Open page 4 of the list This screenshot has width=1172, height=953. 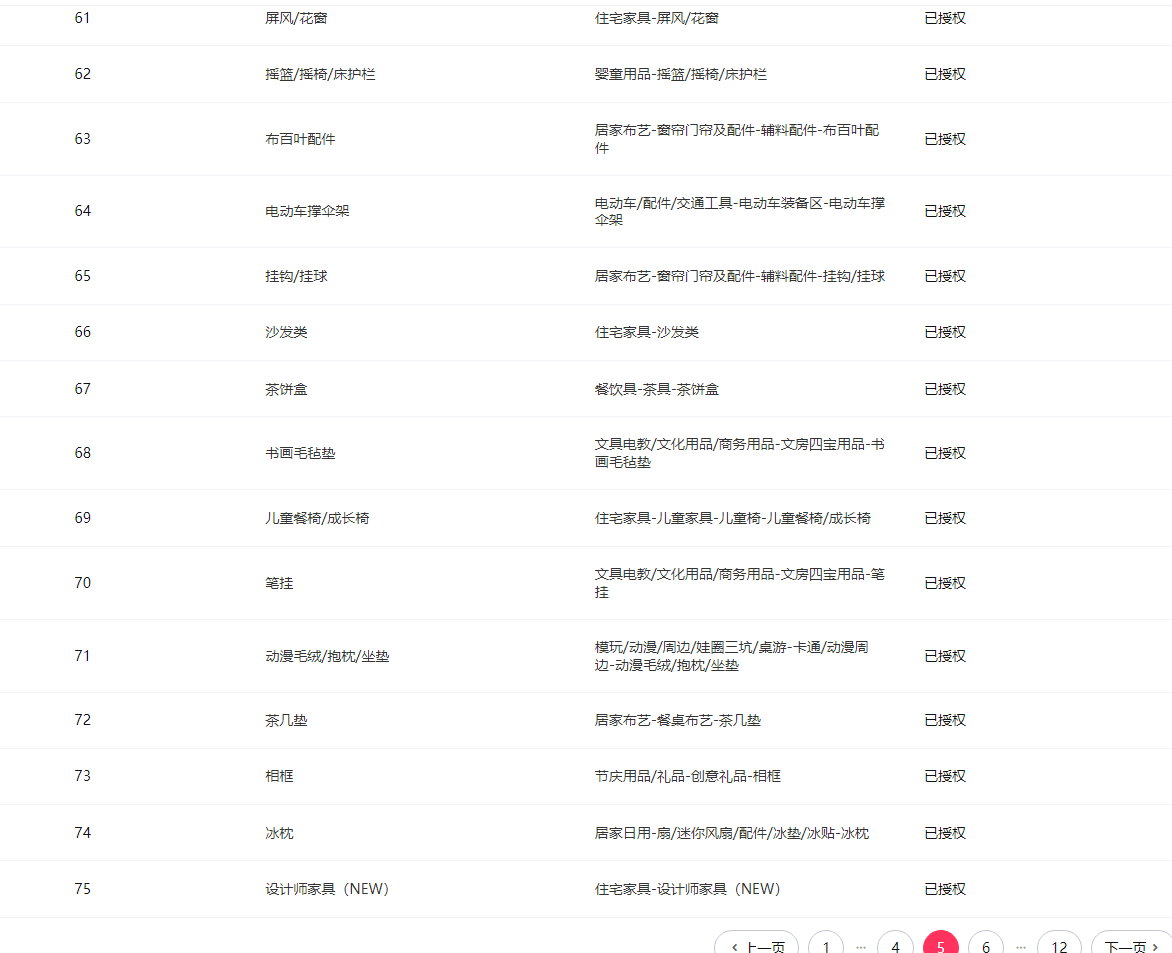[x=895, y=946]
